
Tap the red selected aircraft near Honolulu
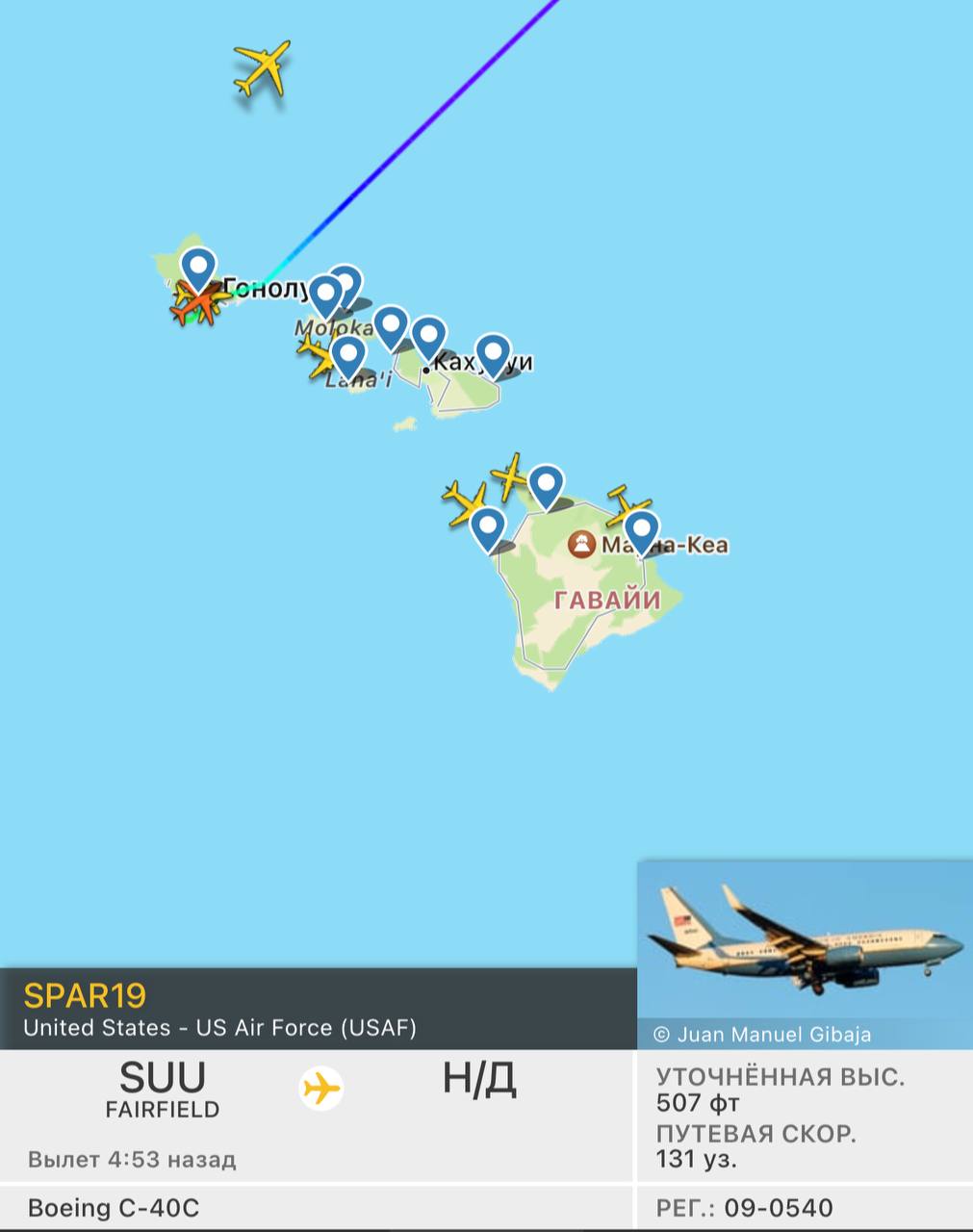pyautogui.click(x=199, y=306)
